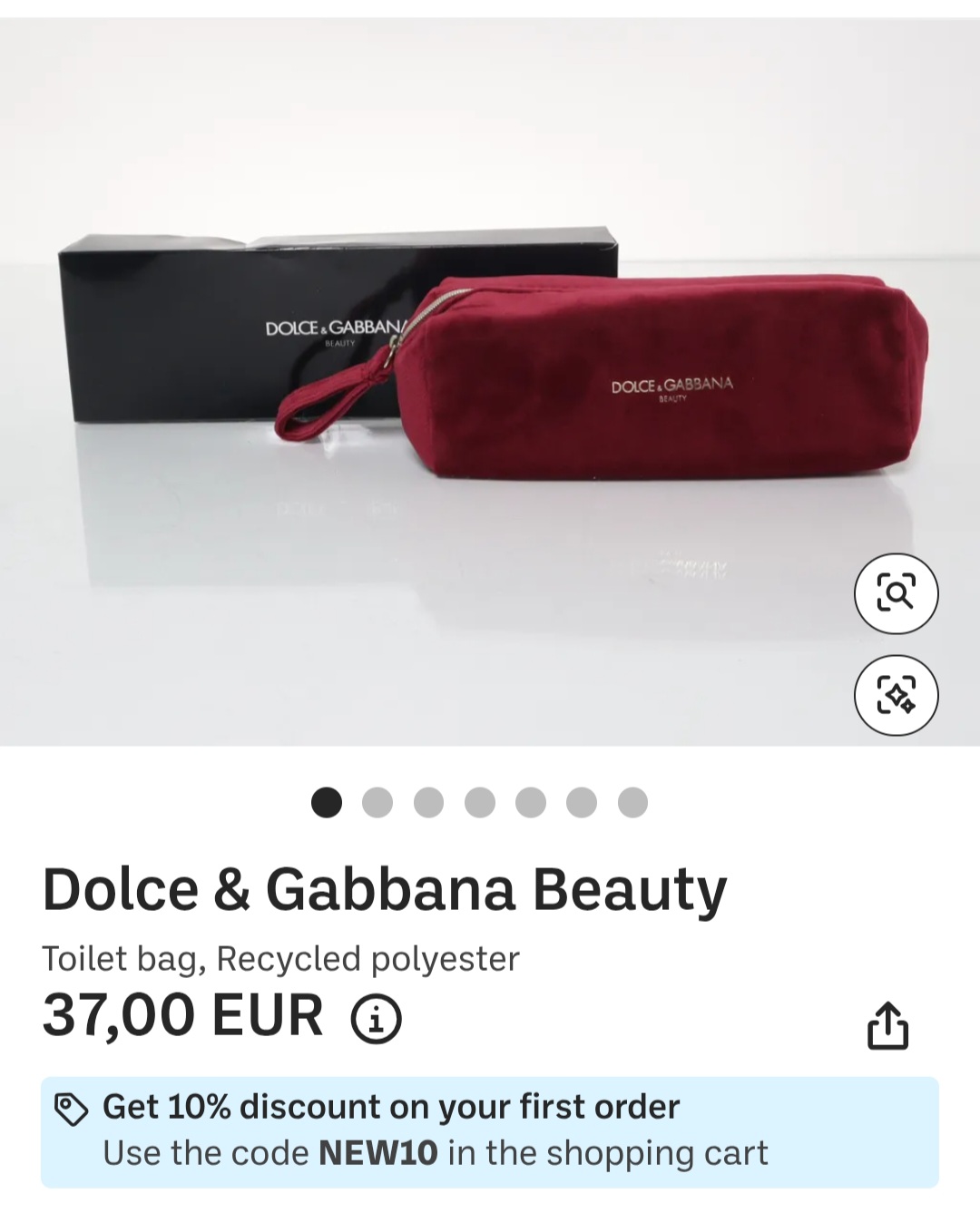Open price info next to 37,00 EUR
980x1213 pixels.
pyautogui.click(x=376, y=1018)
